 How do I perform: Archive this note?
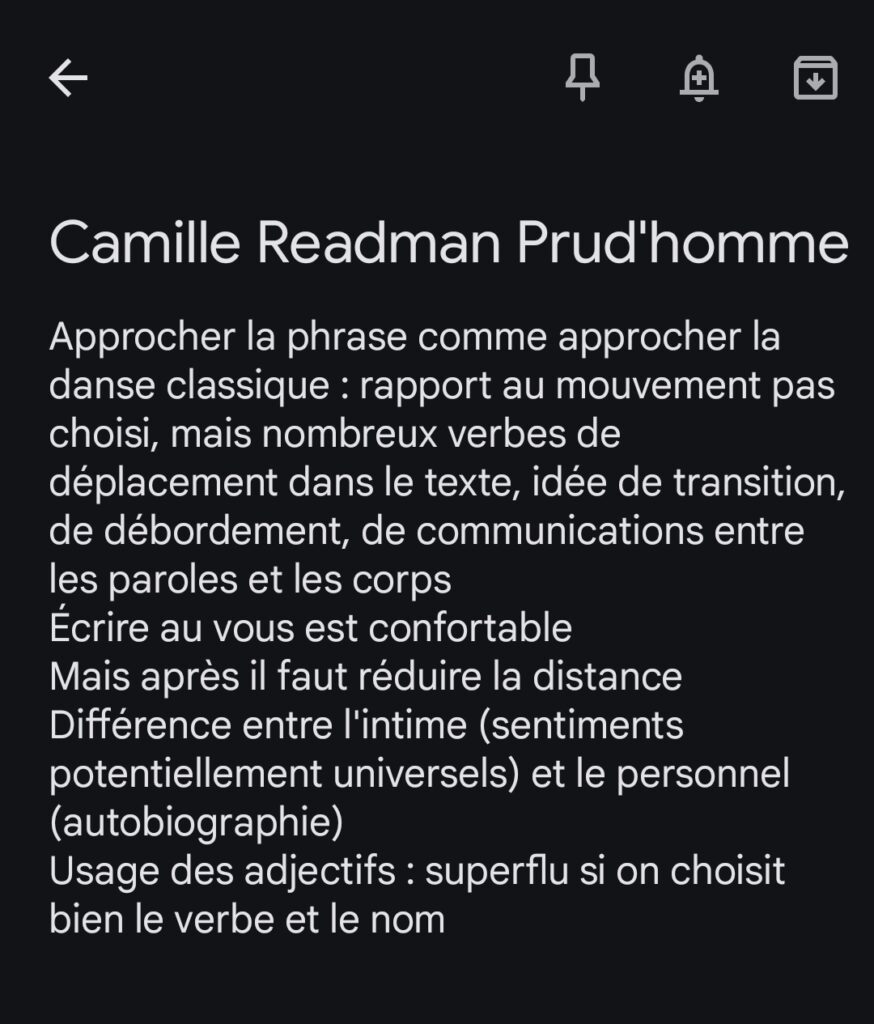coord(815,78)
